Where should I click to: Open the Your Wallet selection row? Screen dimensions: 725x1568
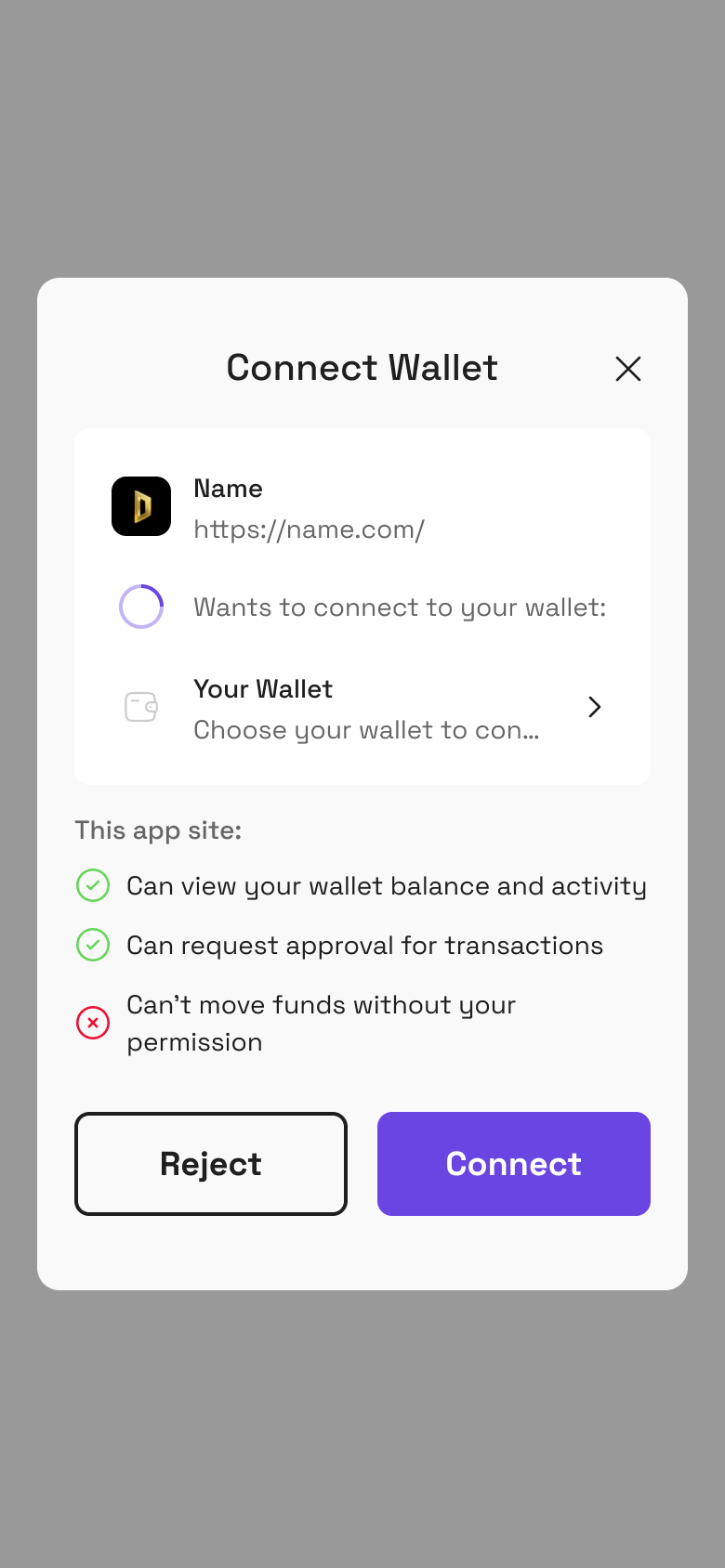362,708
